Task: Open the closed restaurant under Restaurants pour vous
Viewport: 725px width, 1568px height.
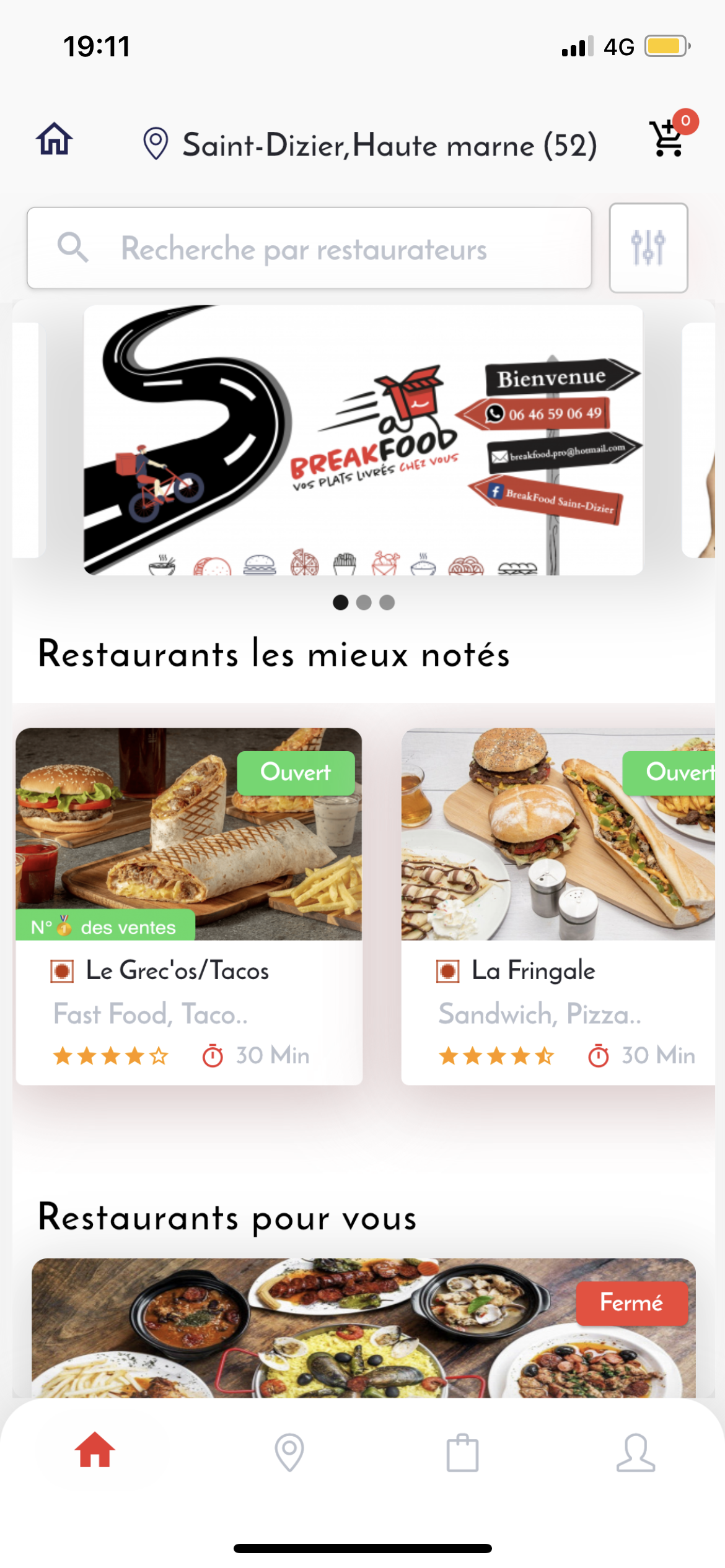Action: pos(363,1328)
